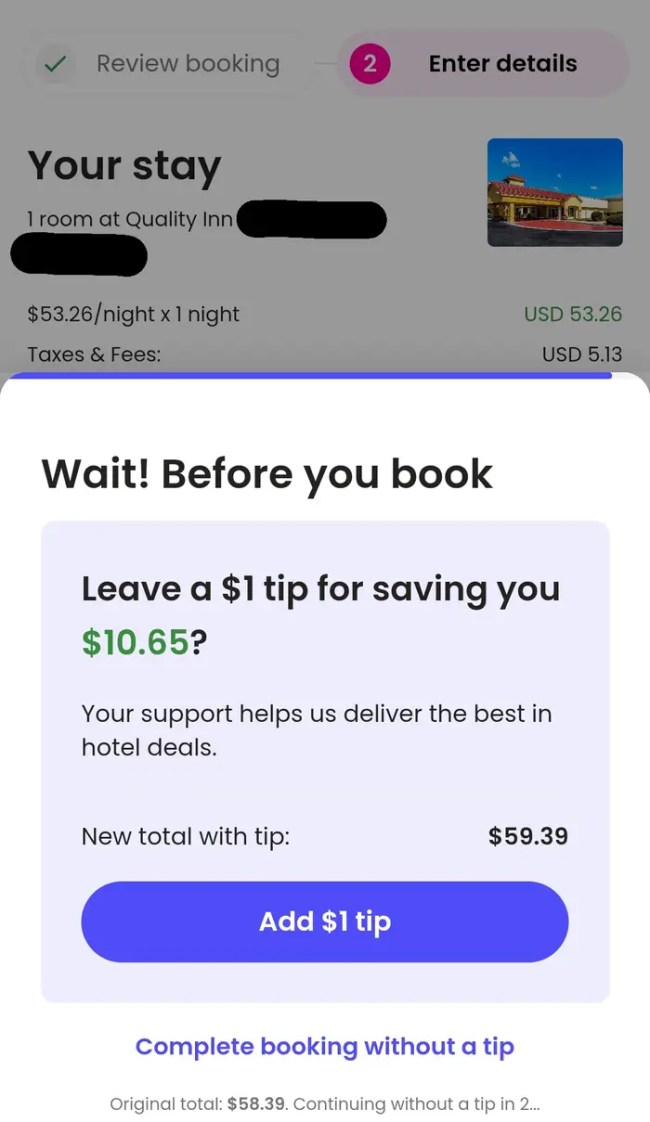This screenshot has width=650, height=1122.
Task: Tap the Add $1 tip button
Action: tap(324, 921)
